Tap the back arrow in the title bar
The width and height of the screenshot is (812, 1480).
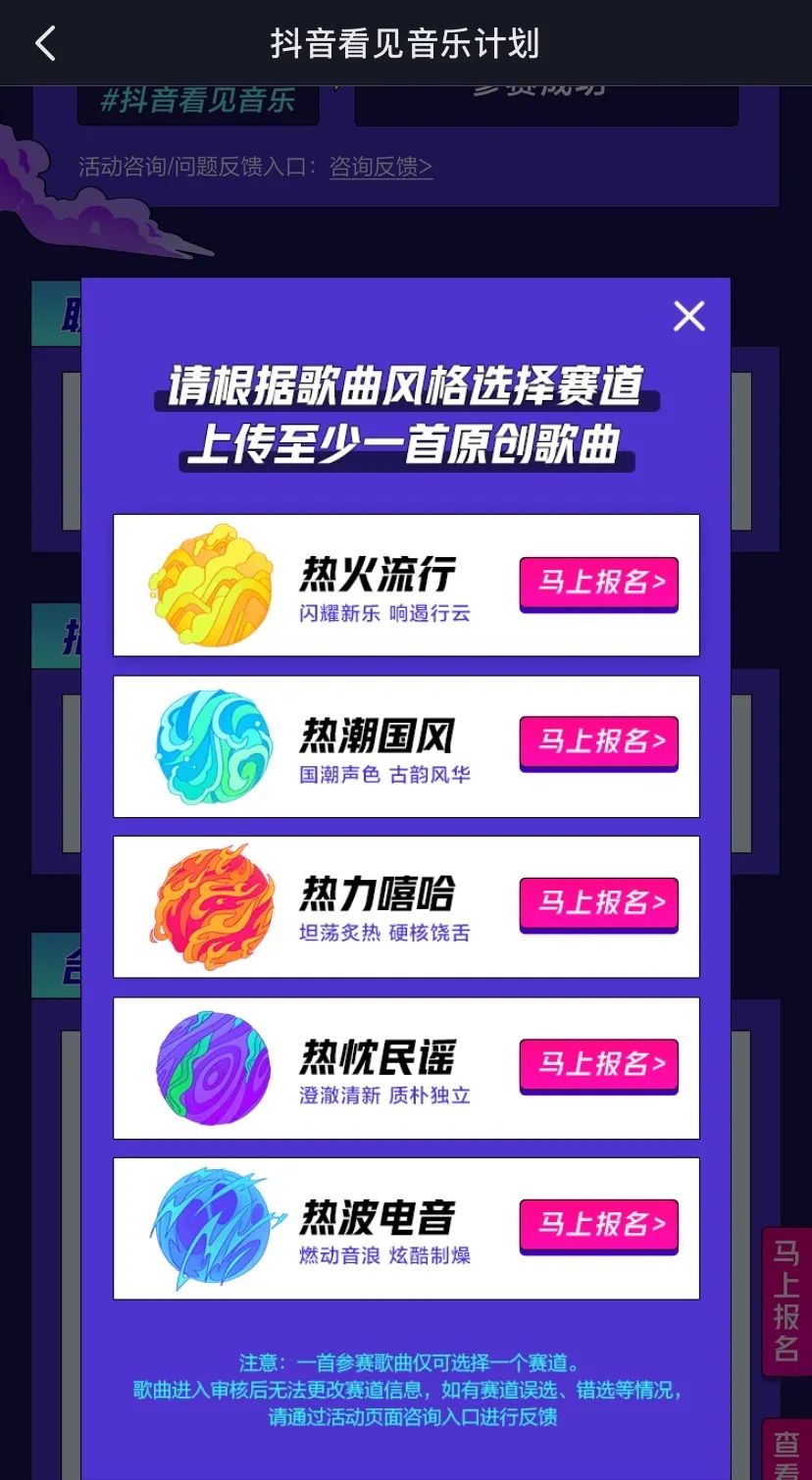[x=44, y=42]
